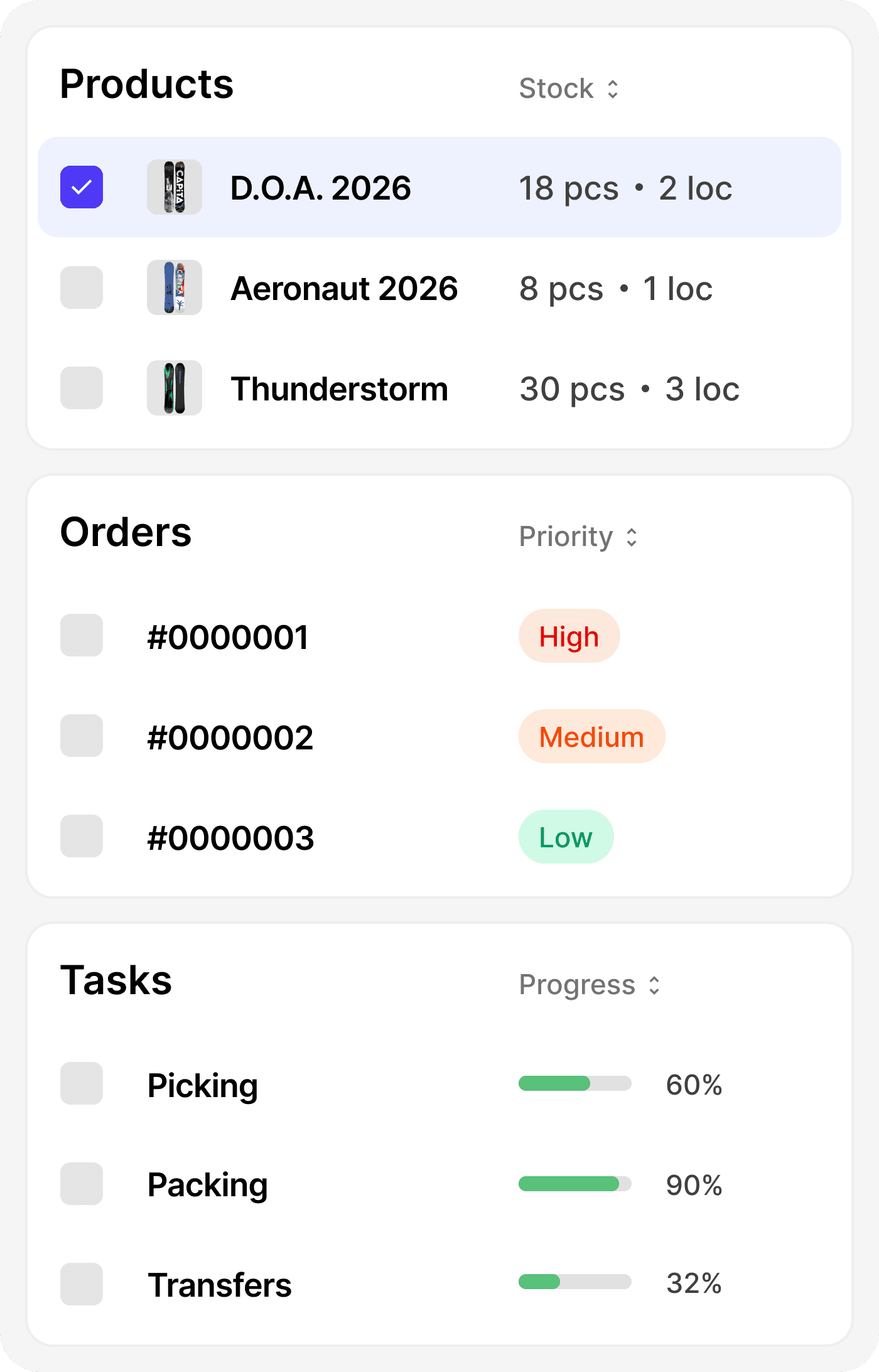Select order #0000001 checkbox
This screenshot has height=1372, width=879.
[x=81, y=636]
